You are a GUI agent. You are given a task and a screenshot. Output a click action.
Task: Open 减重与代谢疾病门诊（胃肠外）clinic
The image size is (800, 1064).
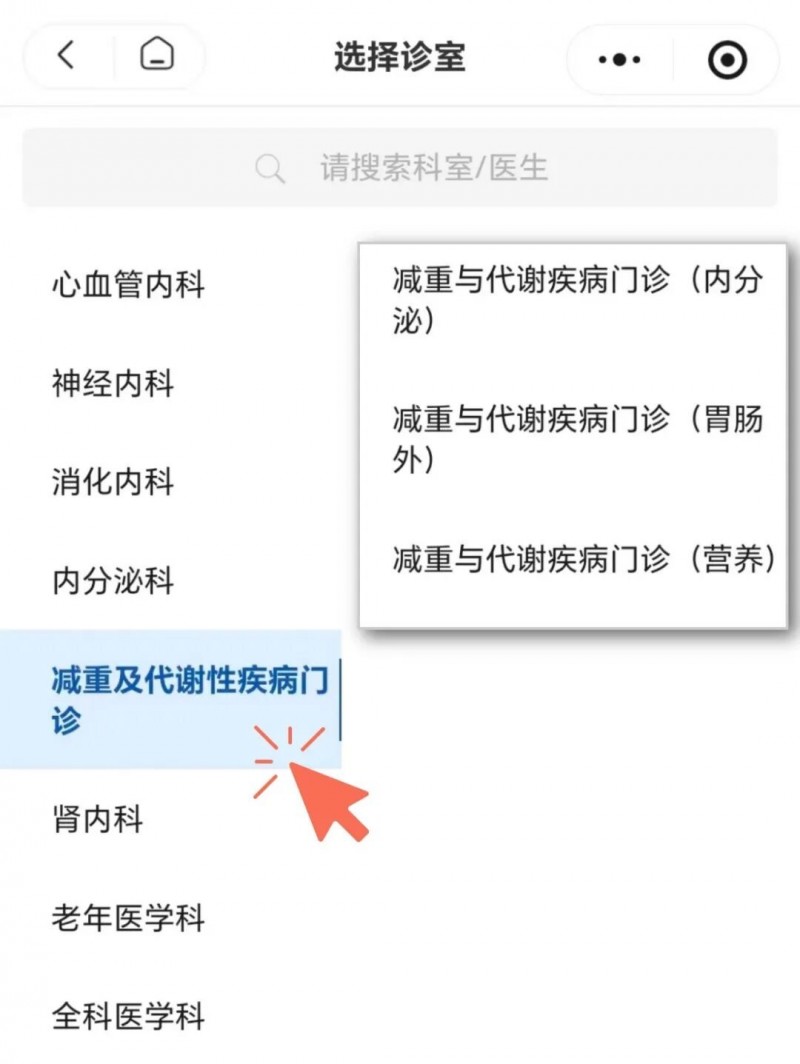[x=575, y=438]
